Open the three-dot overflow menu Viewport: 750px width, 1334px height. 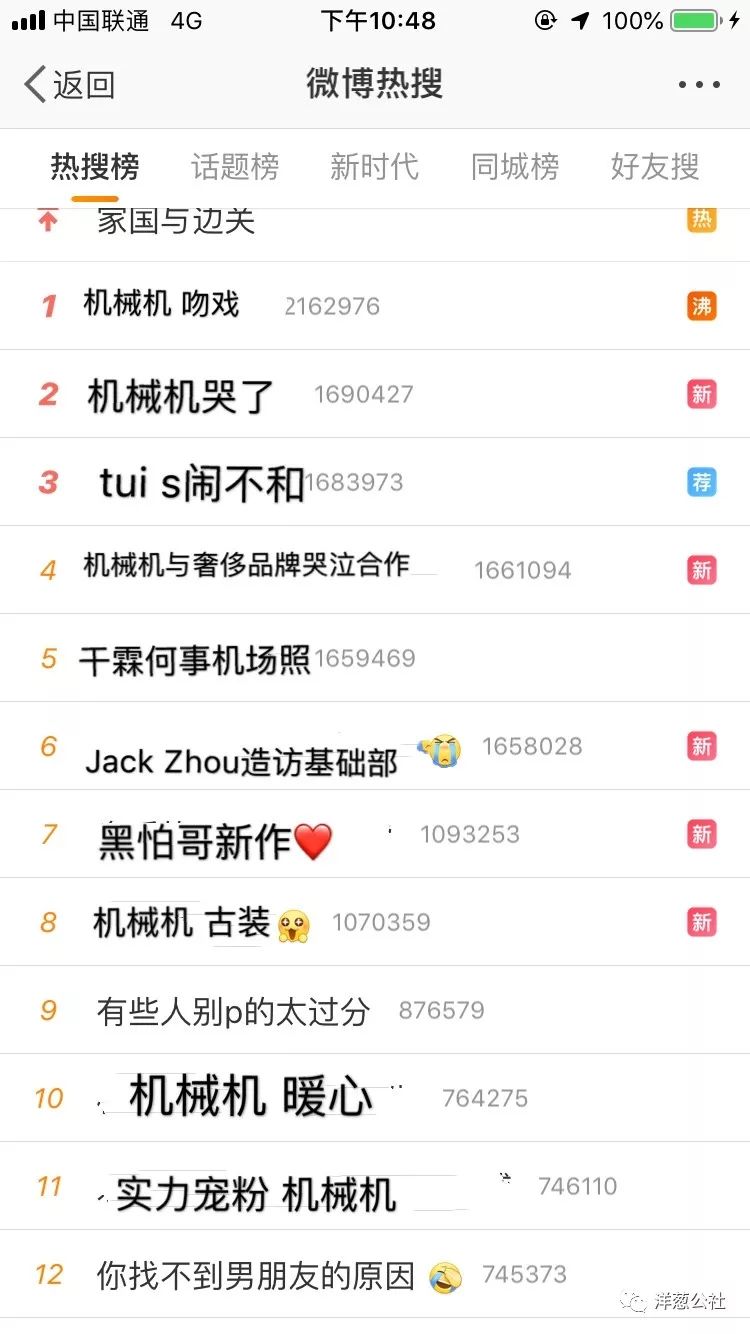(x=699, y=85)
